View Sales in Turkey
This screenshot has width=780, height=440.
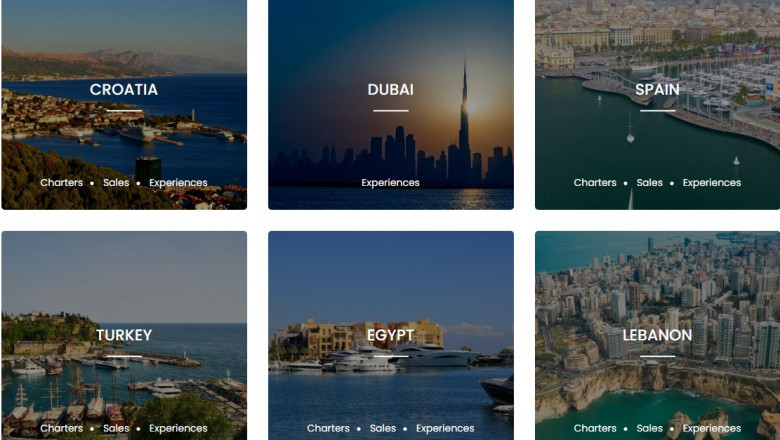point(116,428)
